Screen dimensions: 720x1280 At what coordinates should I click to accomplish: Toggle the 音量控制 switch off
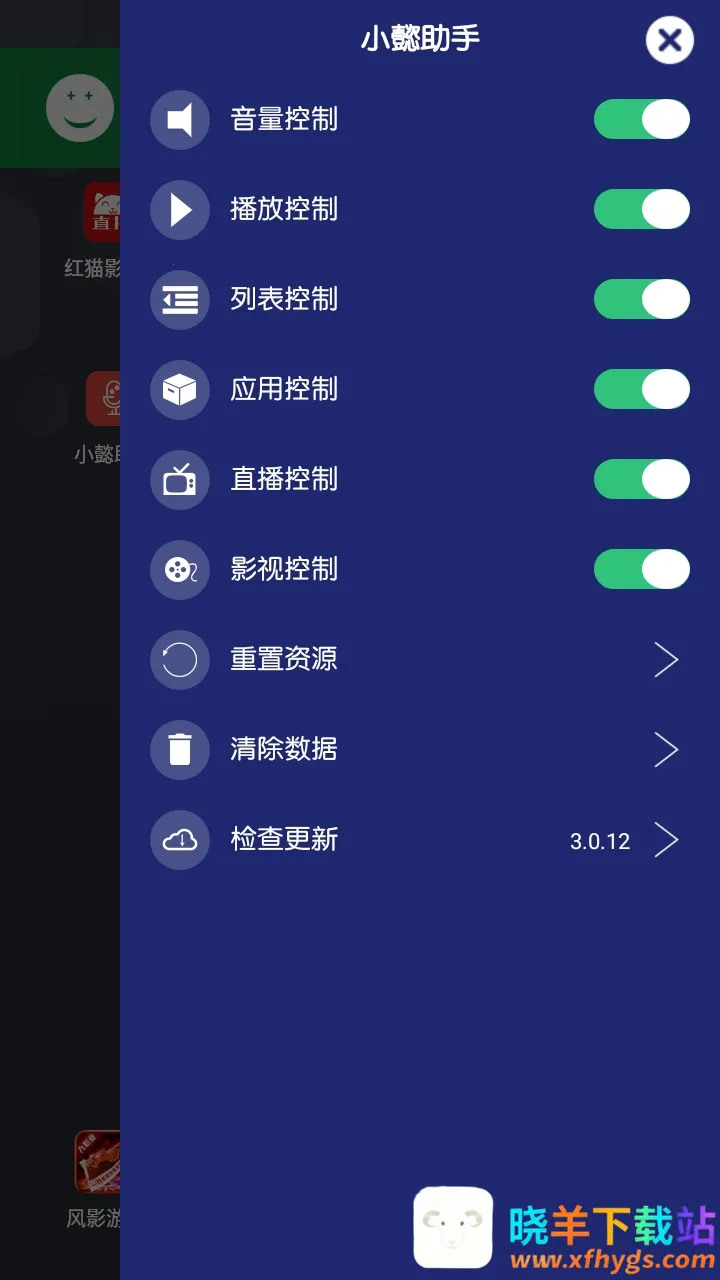[x=641, y=119]
